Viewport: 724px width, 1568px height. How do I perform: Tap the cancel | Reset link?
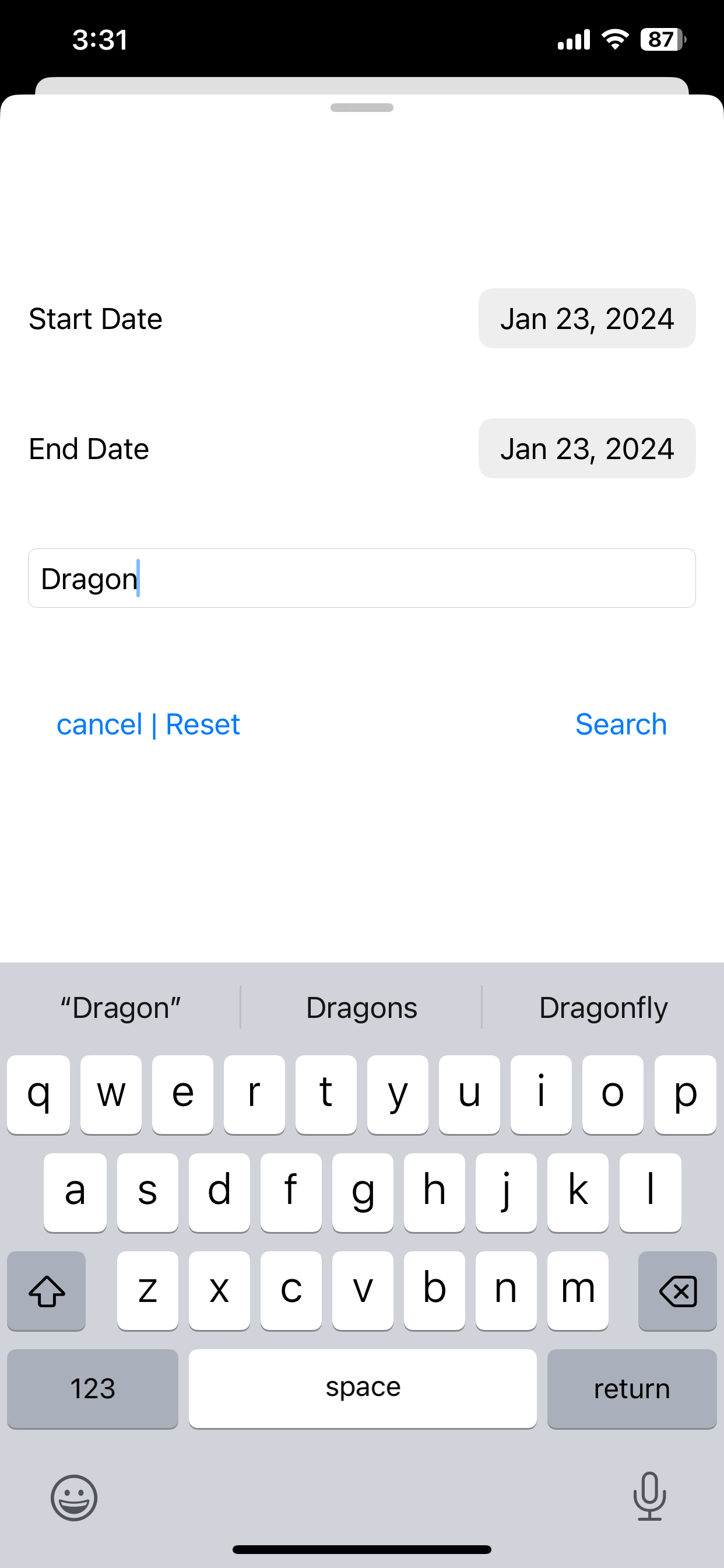click(148, 724)
